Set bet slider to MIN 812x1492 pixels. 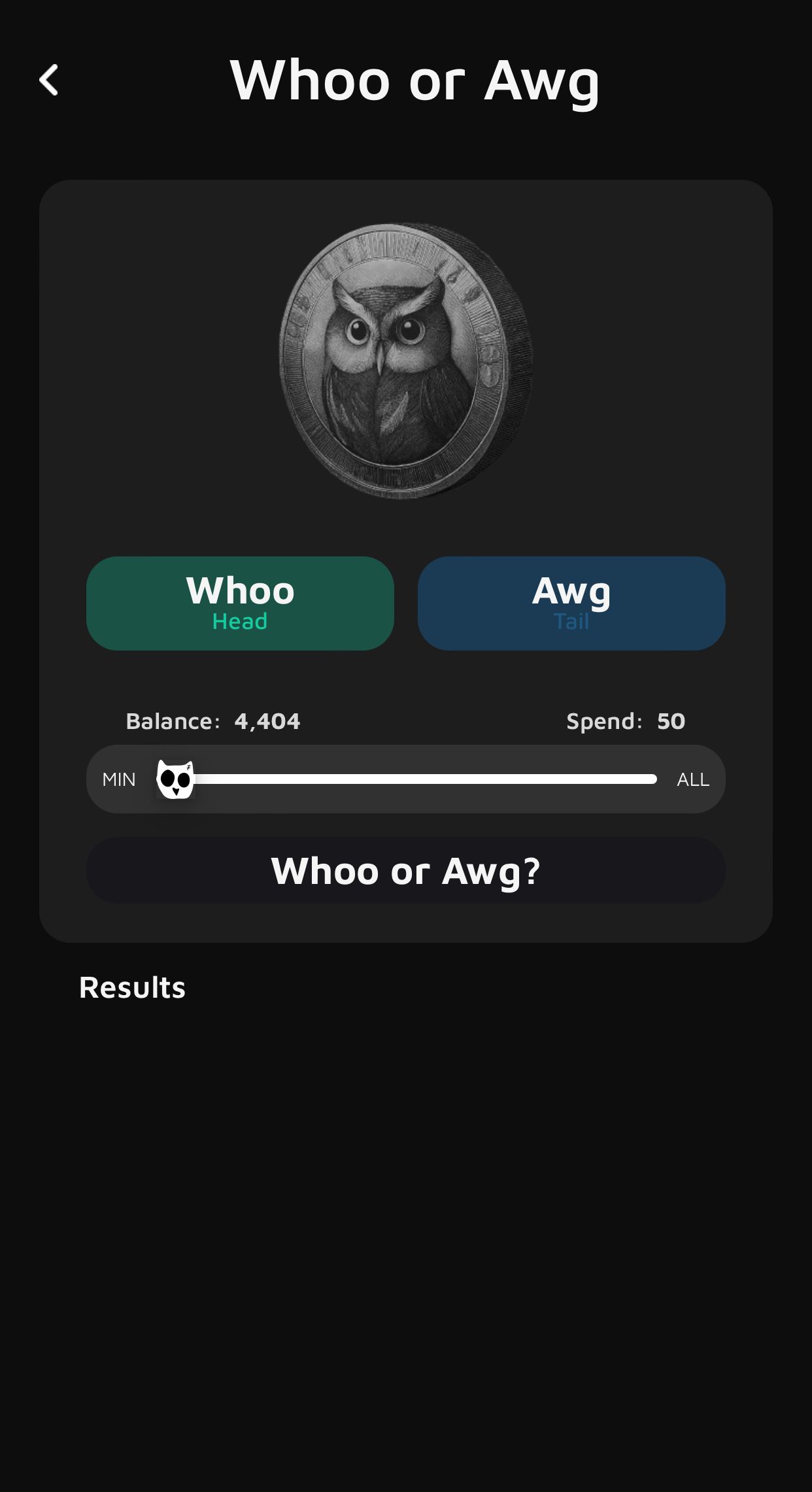pos(118,779)
